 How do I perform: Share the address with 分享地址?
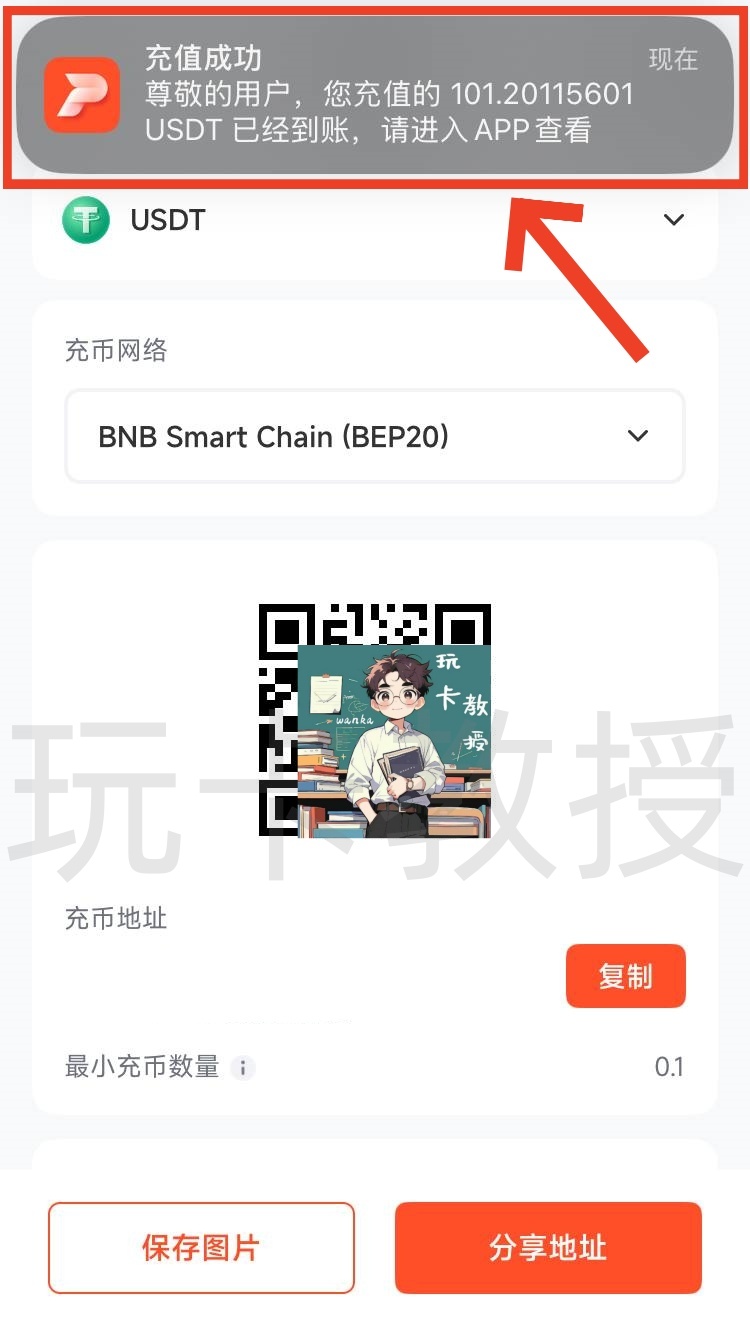548,1248
